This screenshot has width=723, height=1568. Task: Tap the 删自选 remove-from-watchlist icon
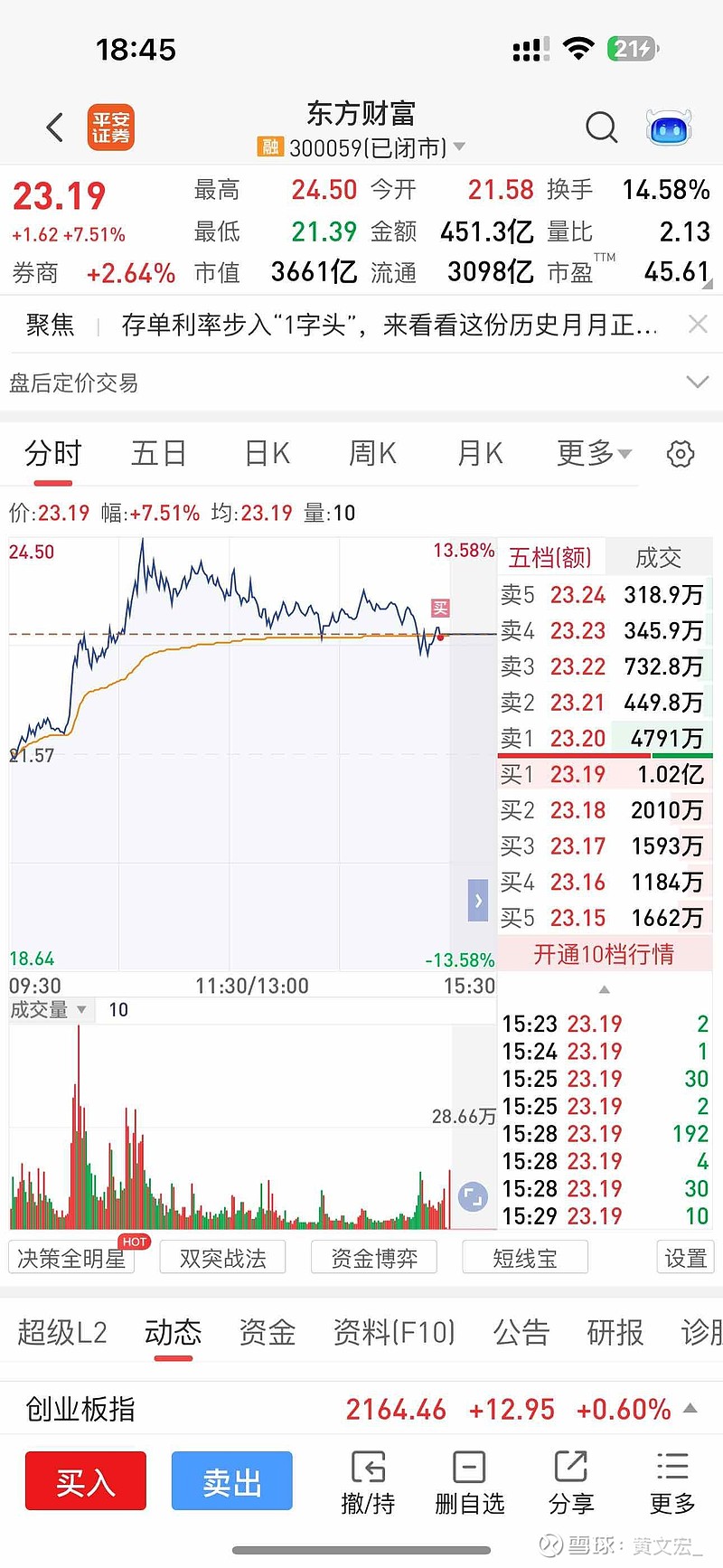pos(468,1481)
